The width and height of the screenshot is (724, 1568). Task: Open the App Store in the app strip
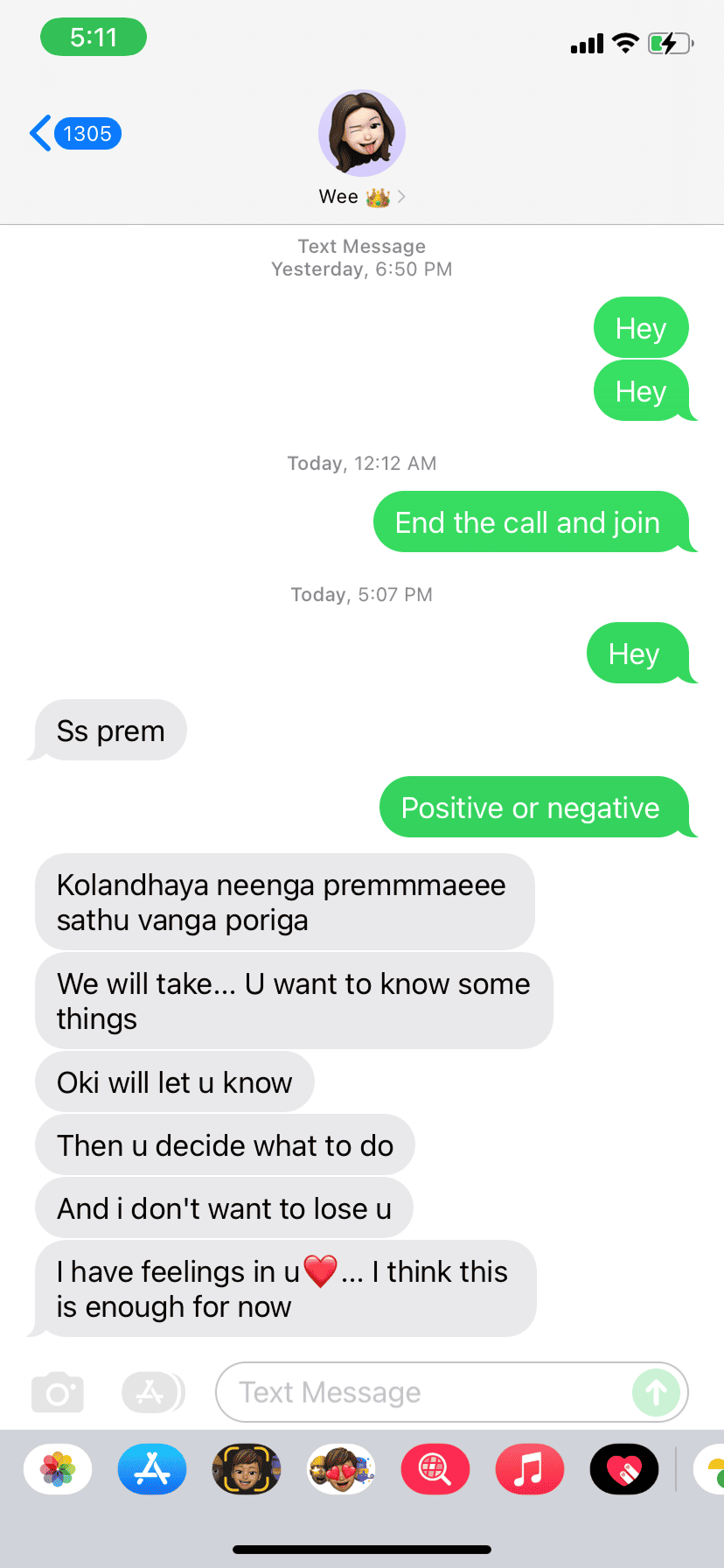point(152,1469)
